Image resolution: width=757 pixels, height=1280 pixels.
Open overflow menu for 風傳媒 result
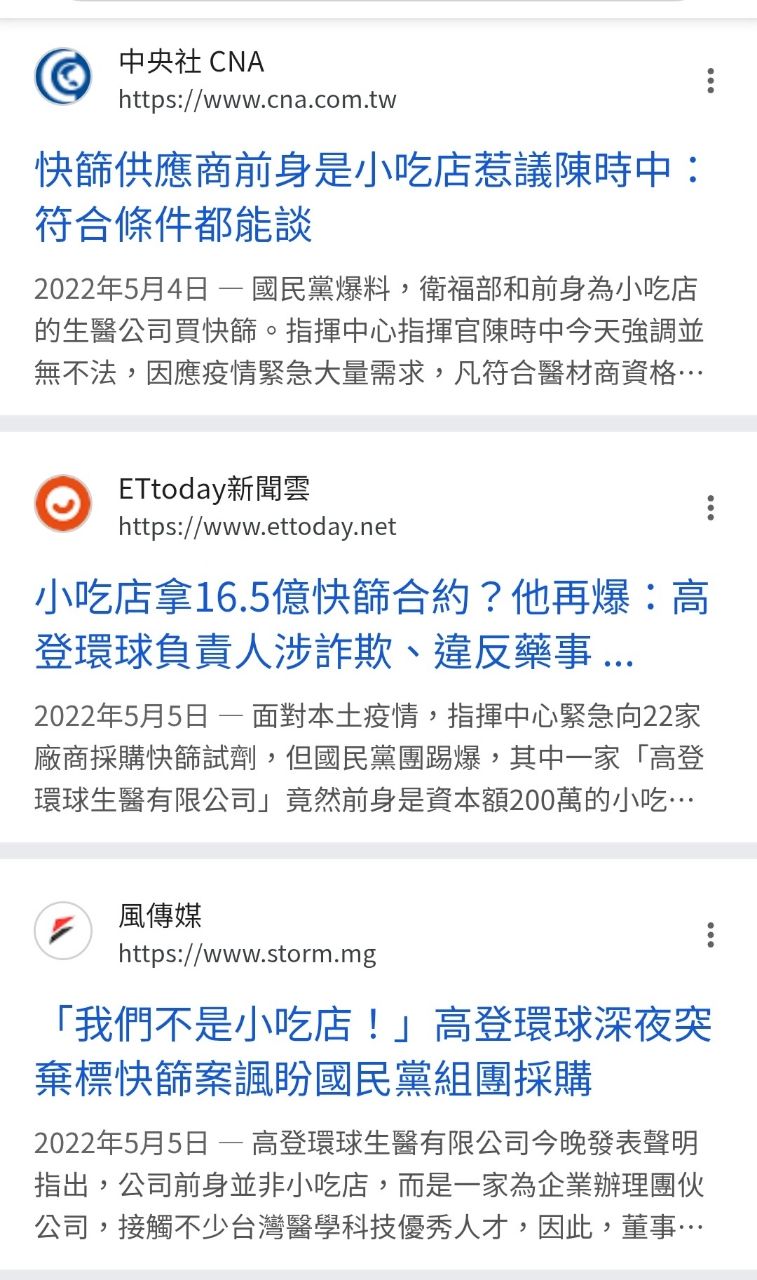click(x=710, y=935)
